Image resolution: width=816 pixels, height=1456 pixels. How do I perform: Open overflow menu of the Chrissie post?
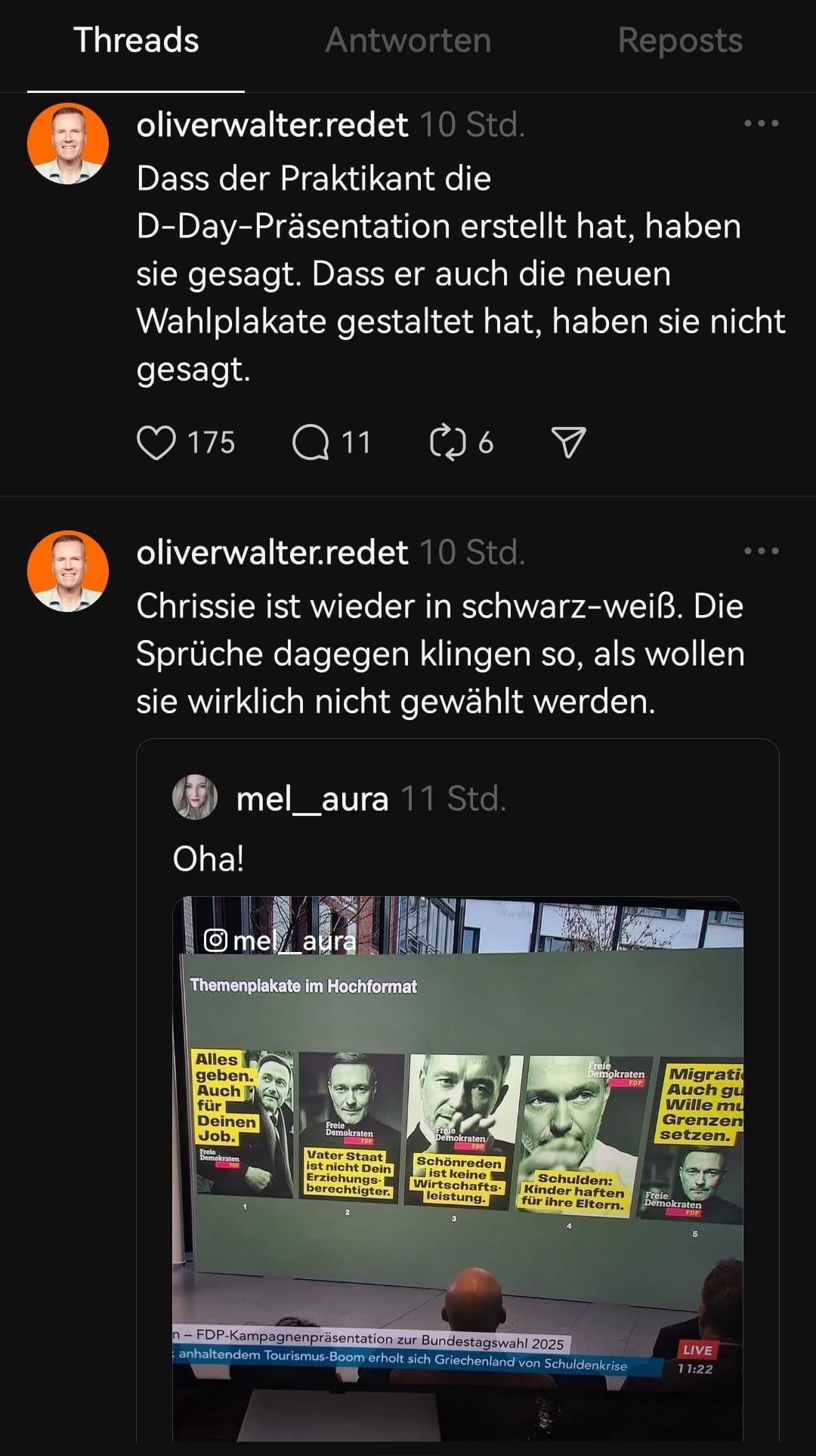[x=761, y=552]
